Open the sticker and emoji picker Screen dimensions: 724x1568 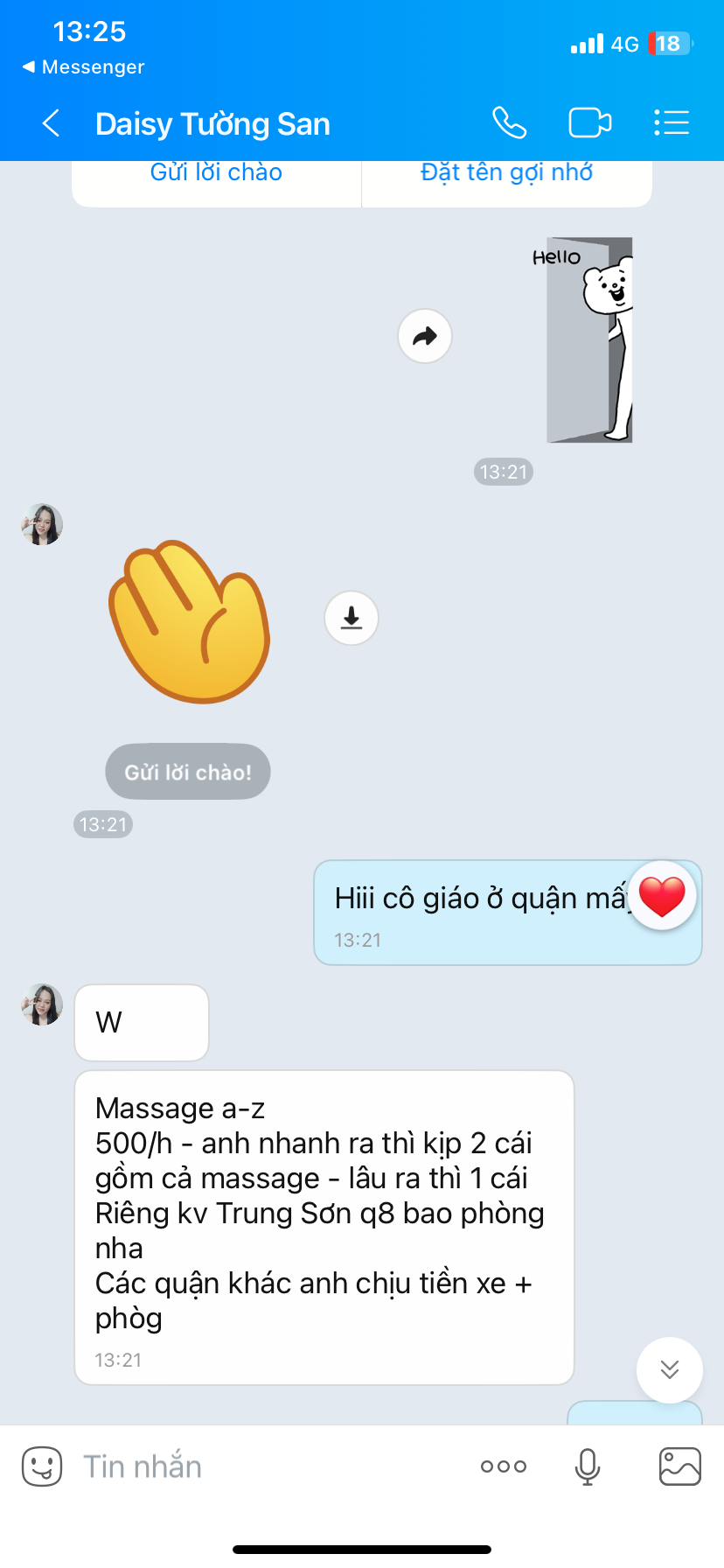click(42, 1466)
